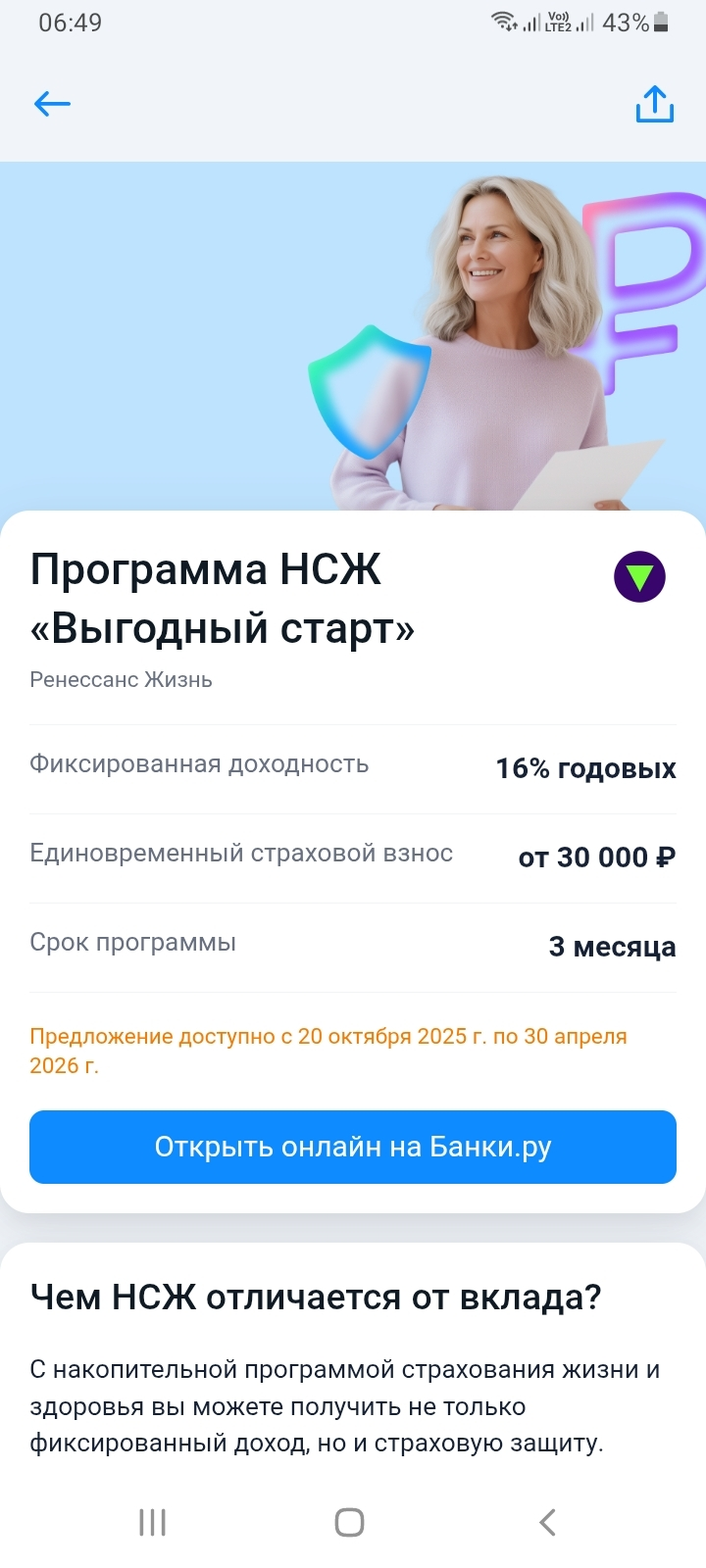706x1568 pixels.
Task: Go back using the top arrow
Action: click(52, 104)
